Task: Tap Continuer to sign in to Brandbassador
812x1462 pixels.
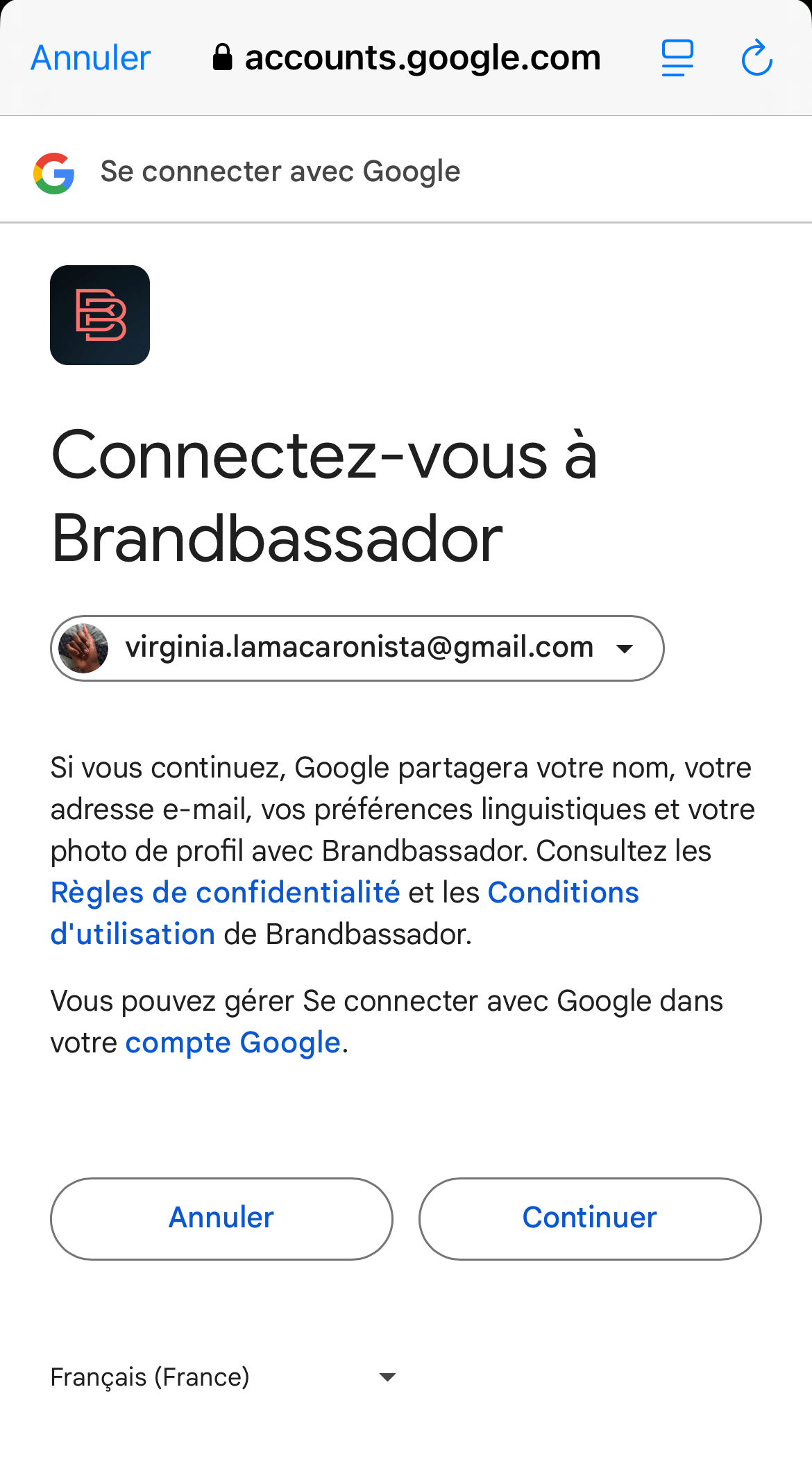Action: click(x=589, y=1218)
